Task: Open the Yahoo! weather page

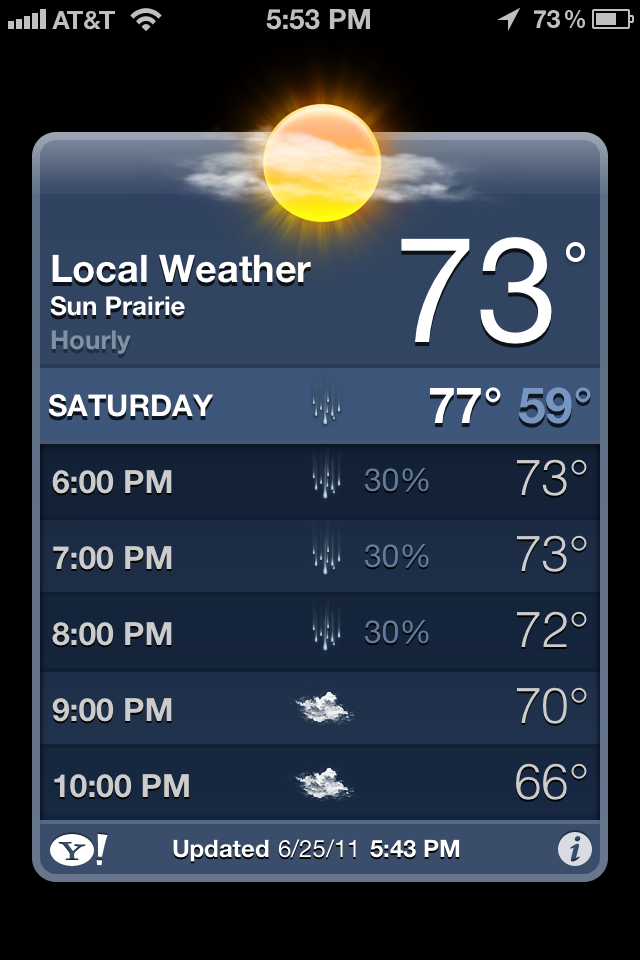Action: tap(78, 850)
